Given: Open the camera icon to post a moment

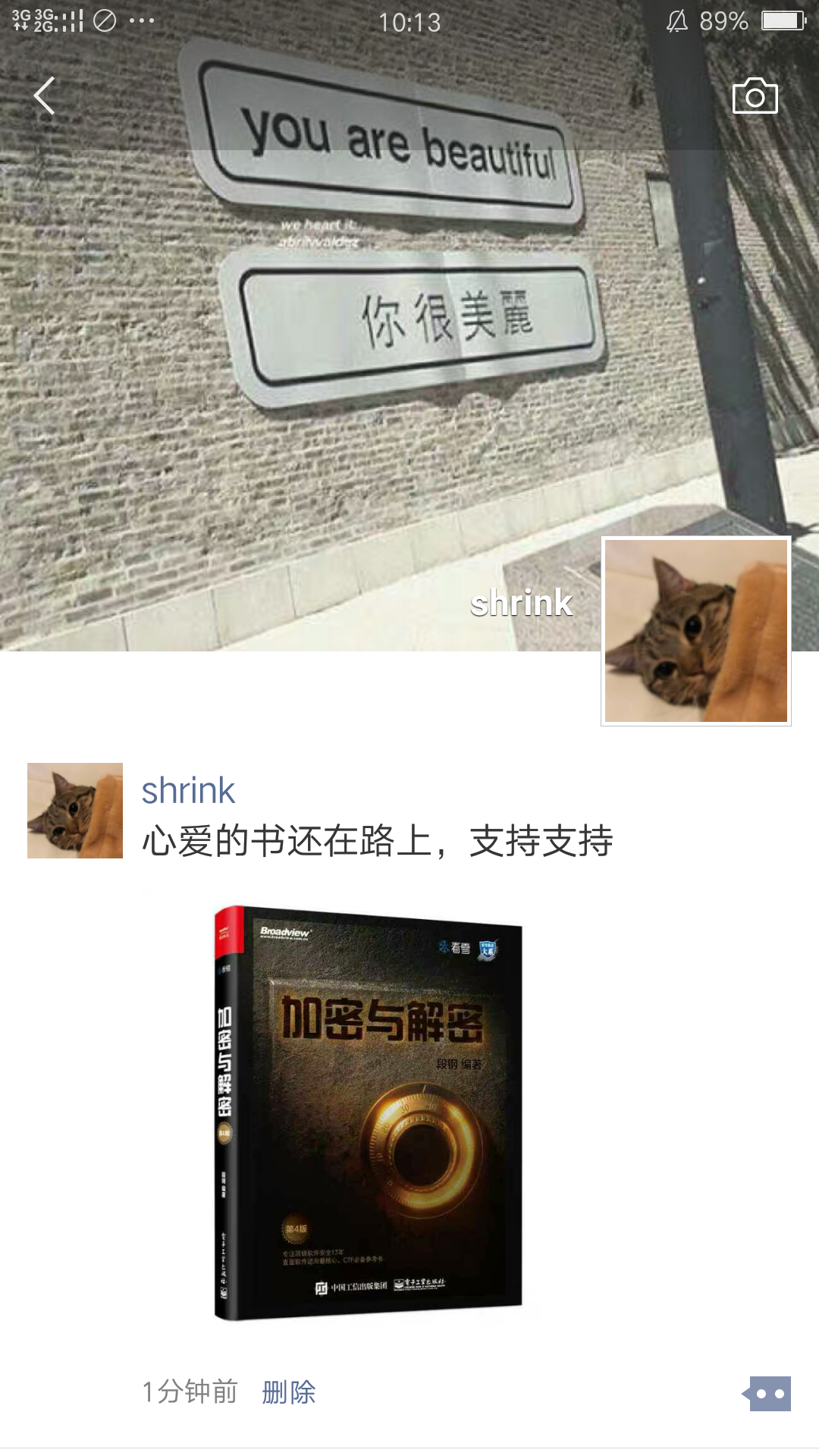Looking at the screenshot, I should pyautogui.click(x=755, y=96).
